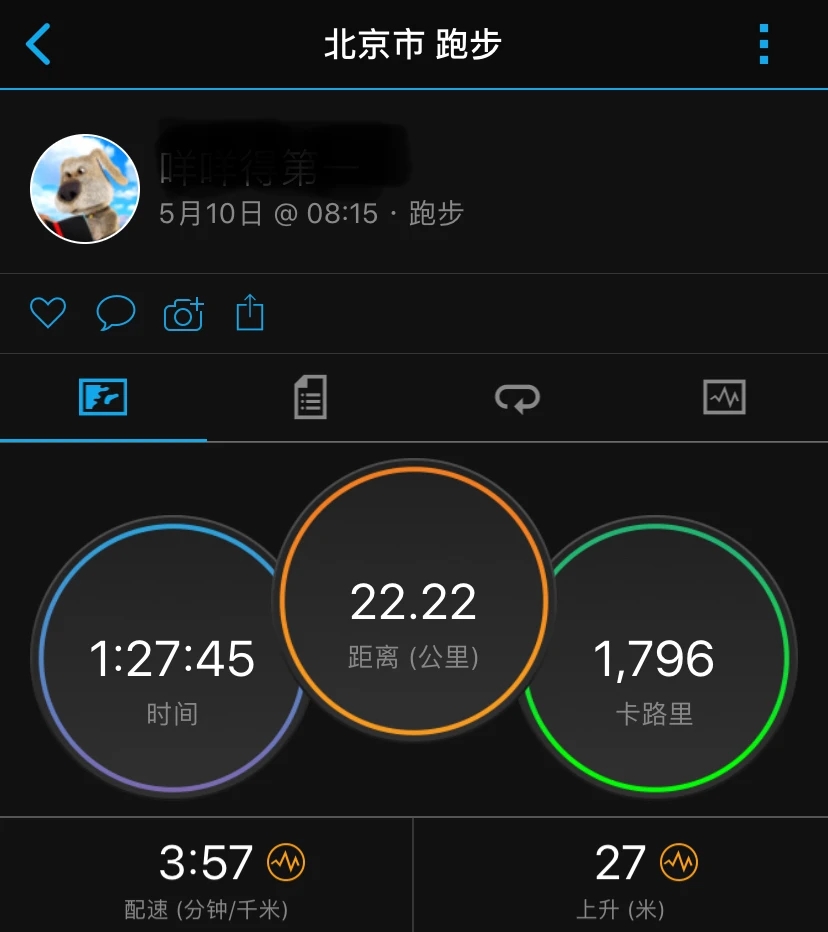Image resolution: width=828 pixels, height=932 pixels.
Task: Switch to the stats details tab
Action: [x=310, y=398]
